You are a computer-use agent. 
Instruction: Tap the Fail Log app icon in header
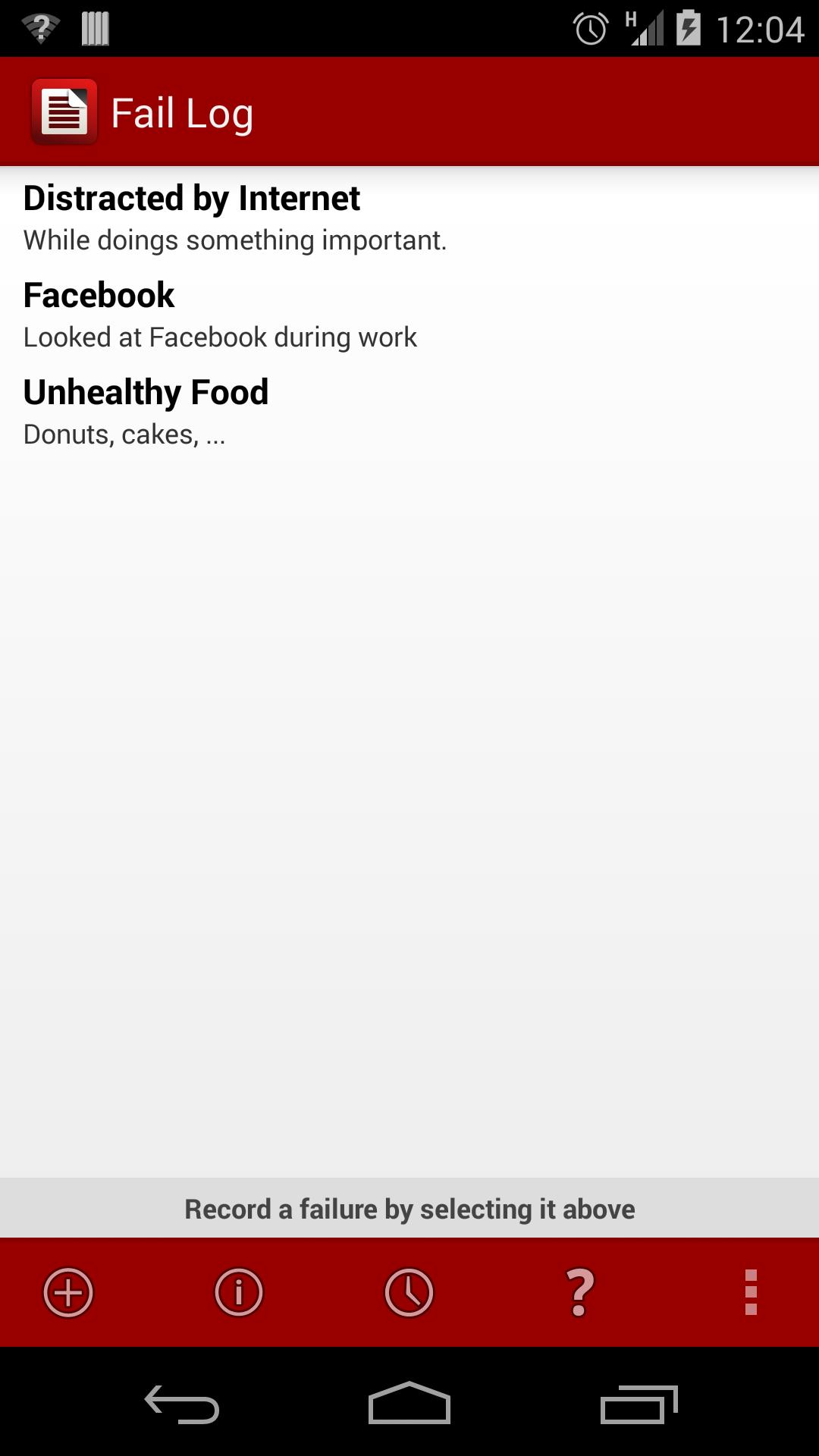pyautogui.click(x=64, y=111)
